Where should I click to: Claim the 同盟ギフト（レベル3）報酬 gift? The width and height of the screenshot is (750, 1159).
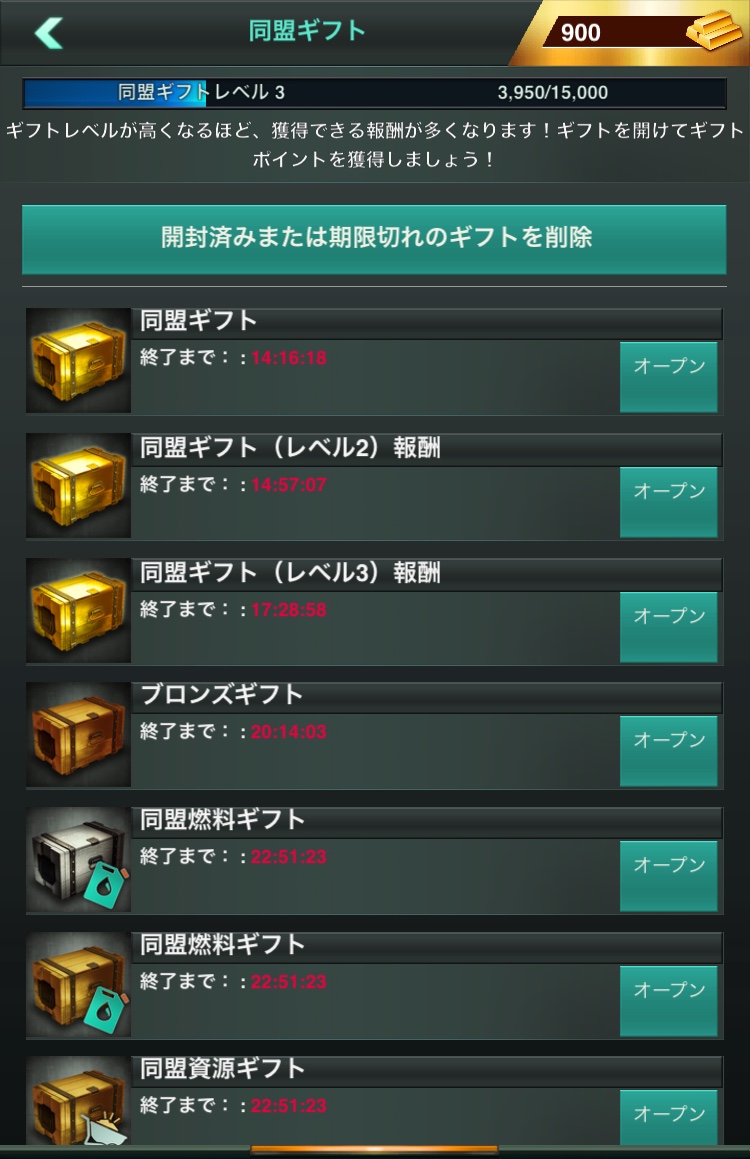click(x=668, y=626)
